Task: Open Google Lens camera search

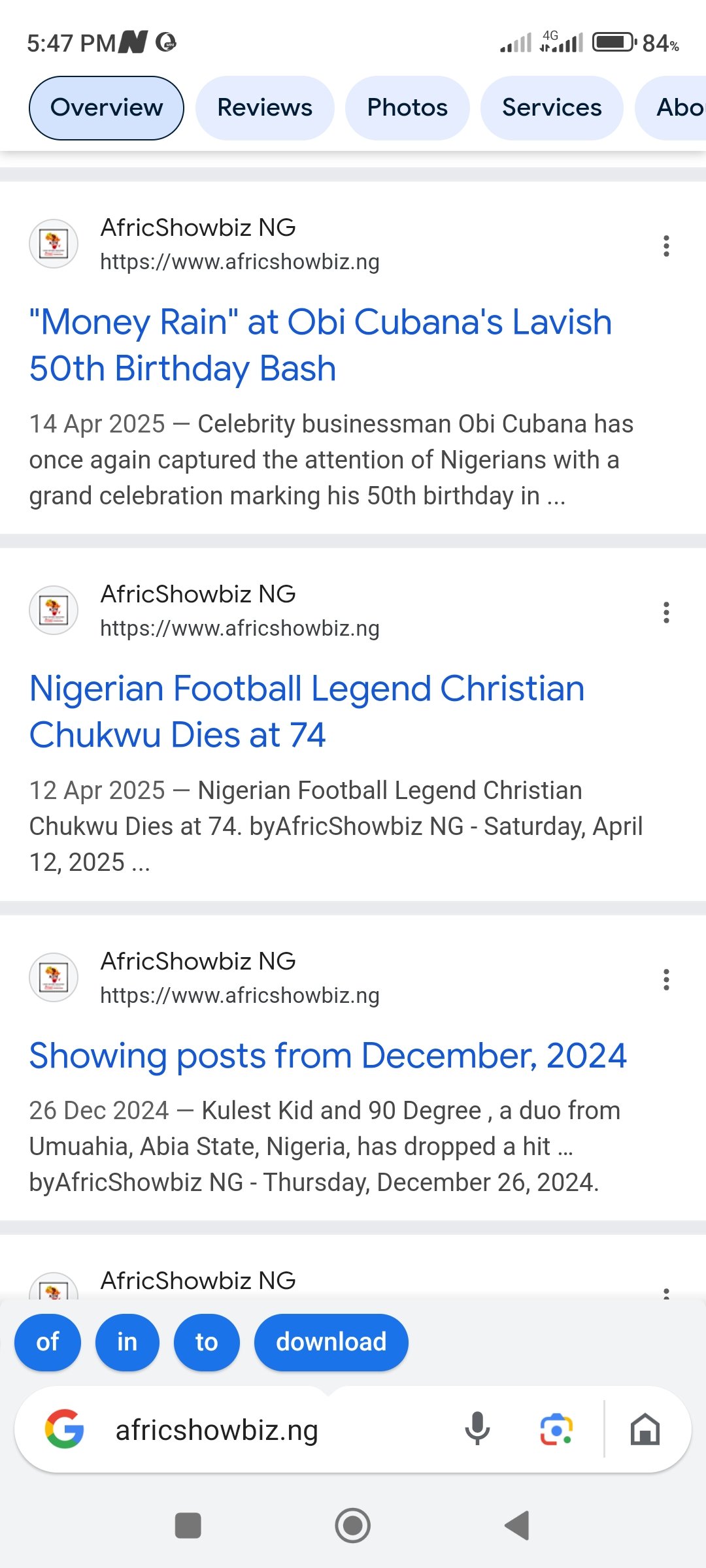Action: pyautogui.click(x=556, y=1429)
